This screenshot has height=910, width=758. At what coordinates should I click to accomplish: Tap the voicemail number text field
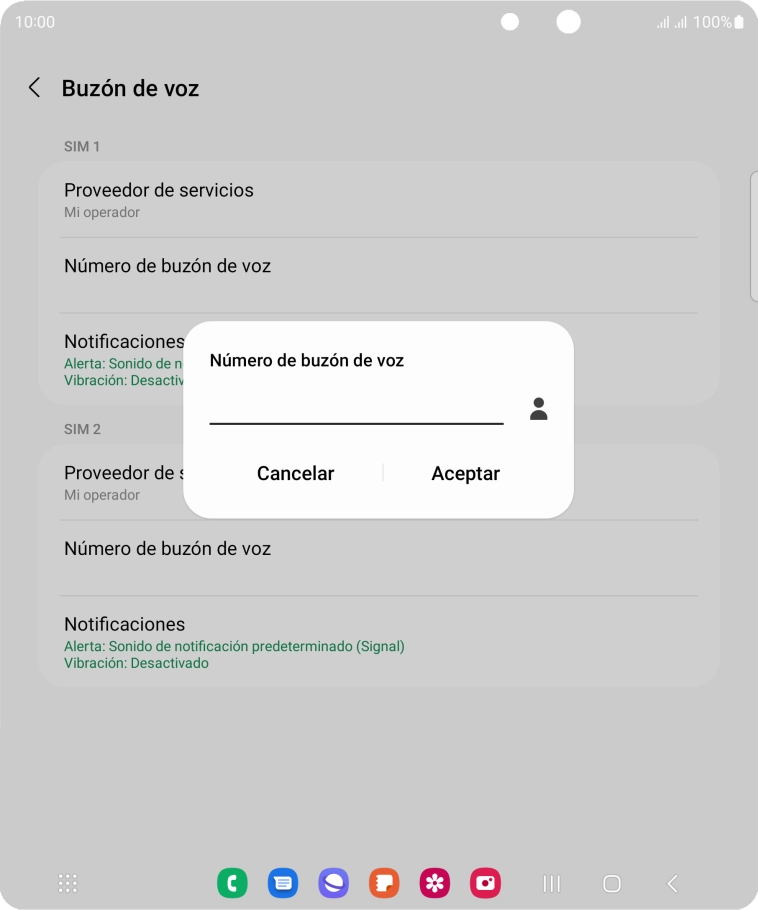pyautogui.click(x=355, y=408)
